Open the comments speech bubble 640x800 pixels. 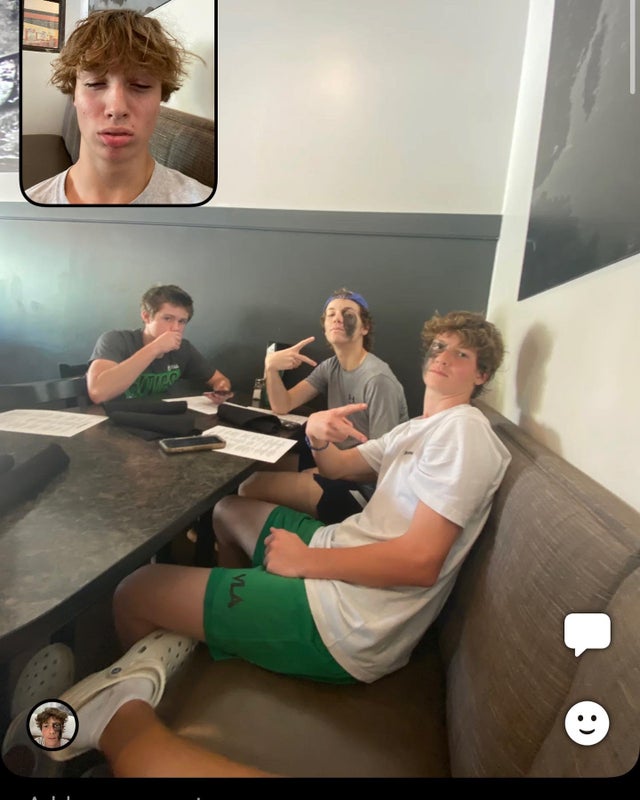[x=587, y=633]
